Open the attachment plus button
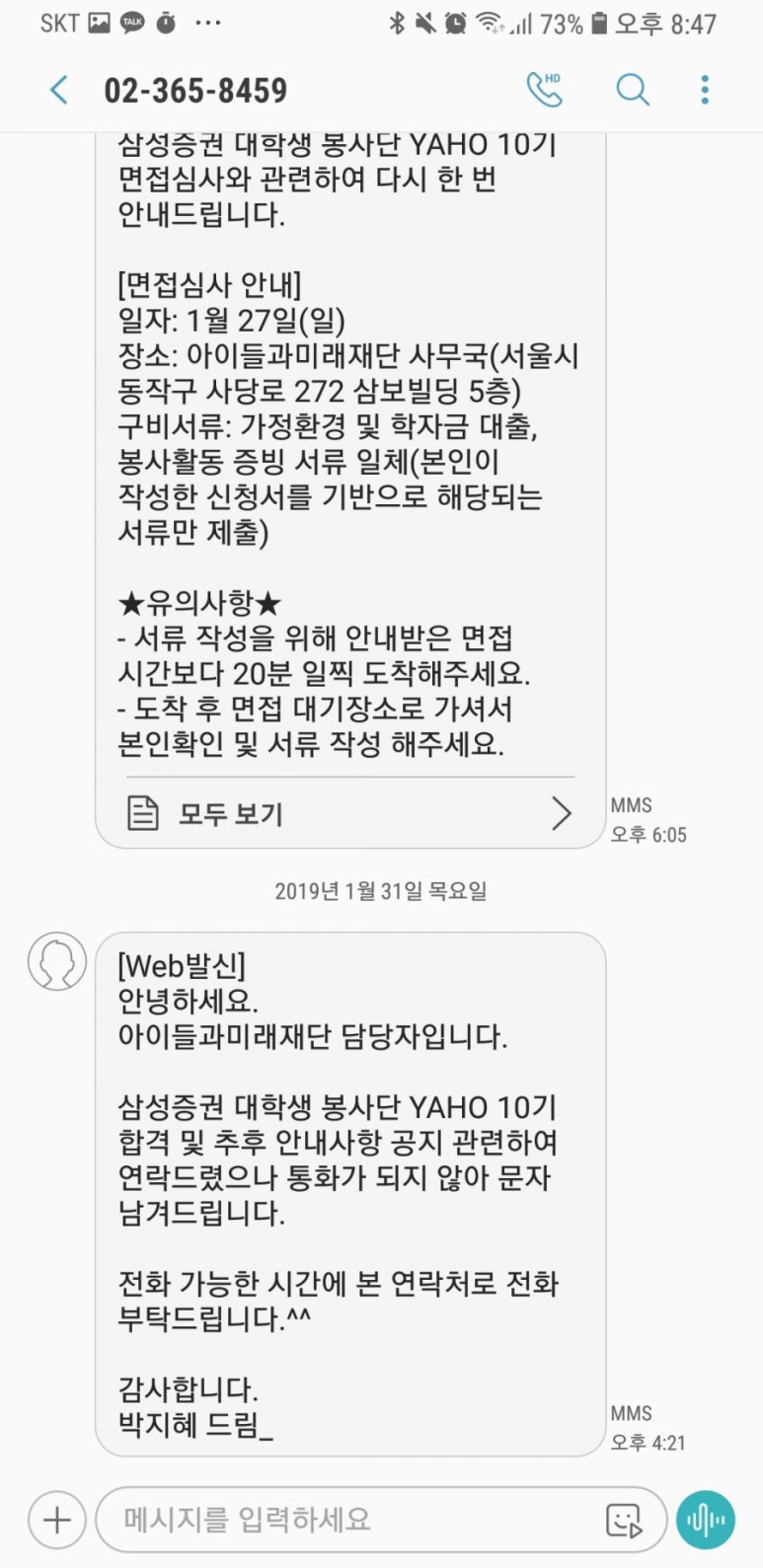Screen dimensions: 763x1568 [56, 1520]
